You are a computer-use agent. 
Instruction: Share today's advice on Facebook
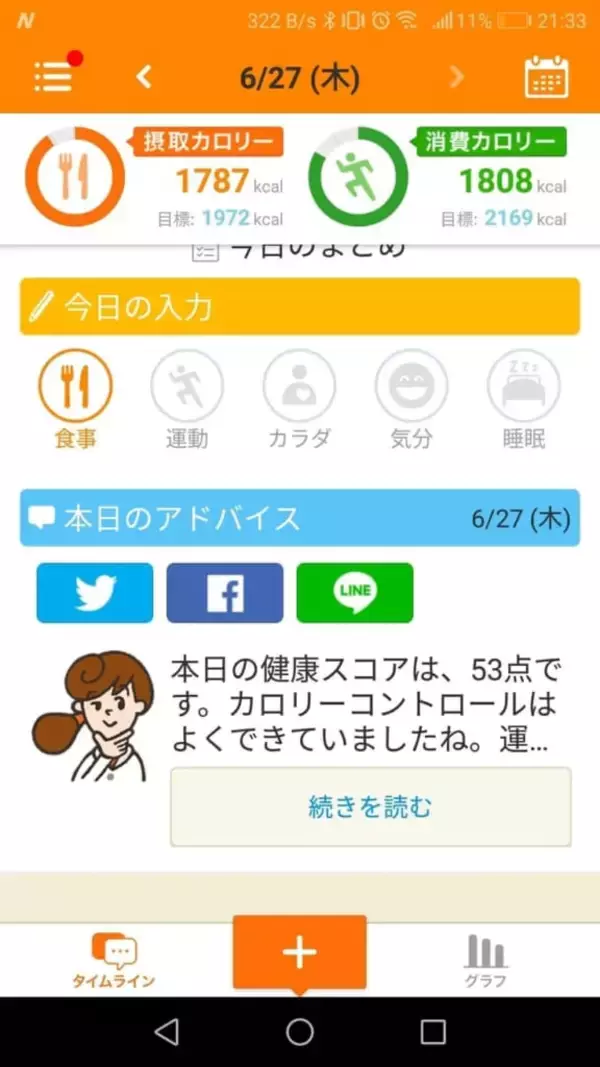pos(225,593)
